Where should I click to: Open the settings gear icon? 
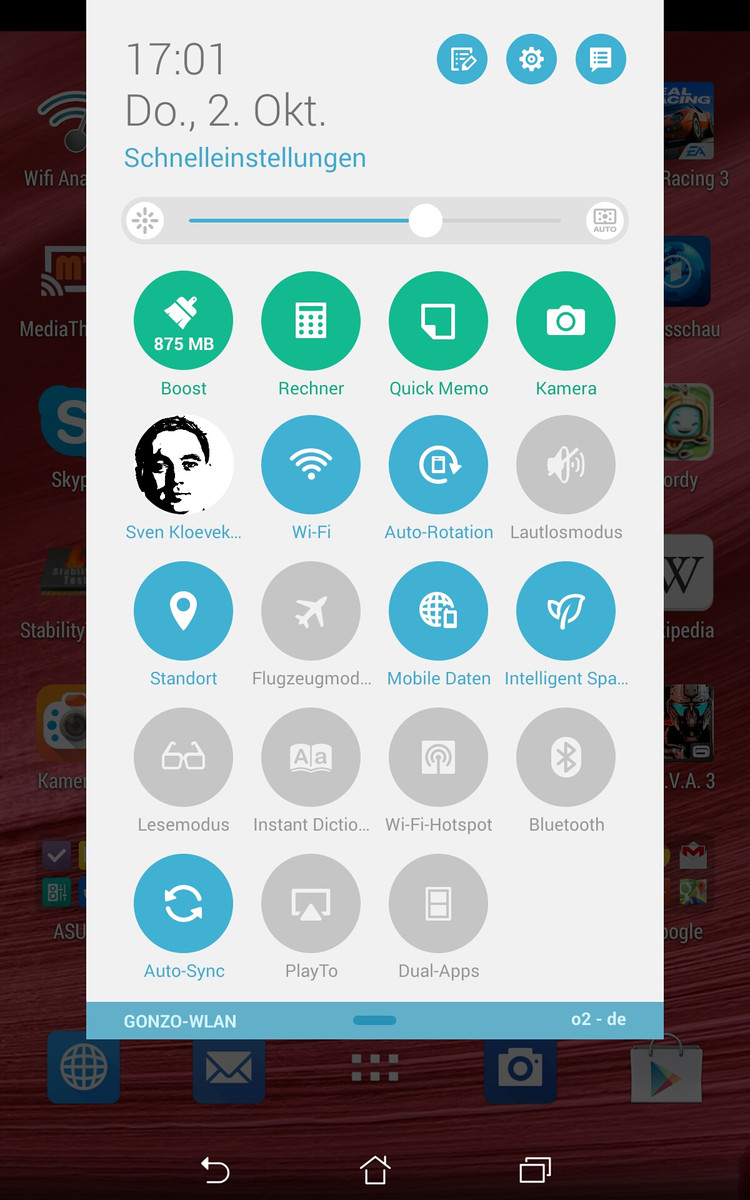tap(531, 60)
